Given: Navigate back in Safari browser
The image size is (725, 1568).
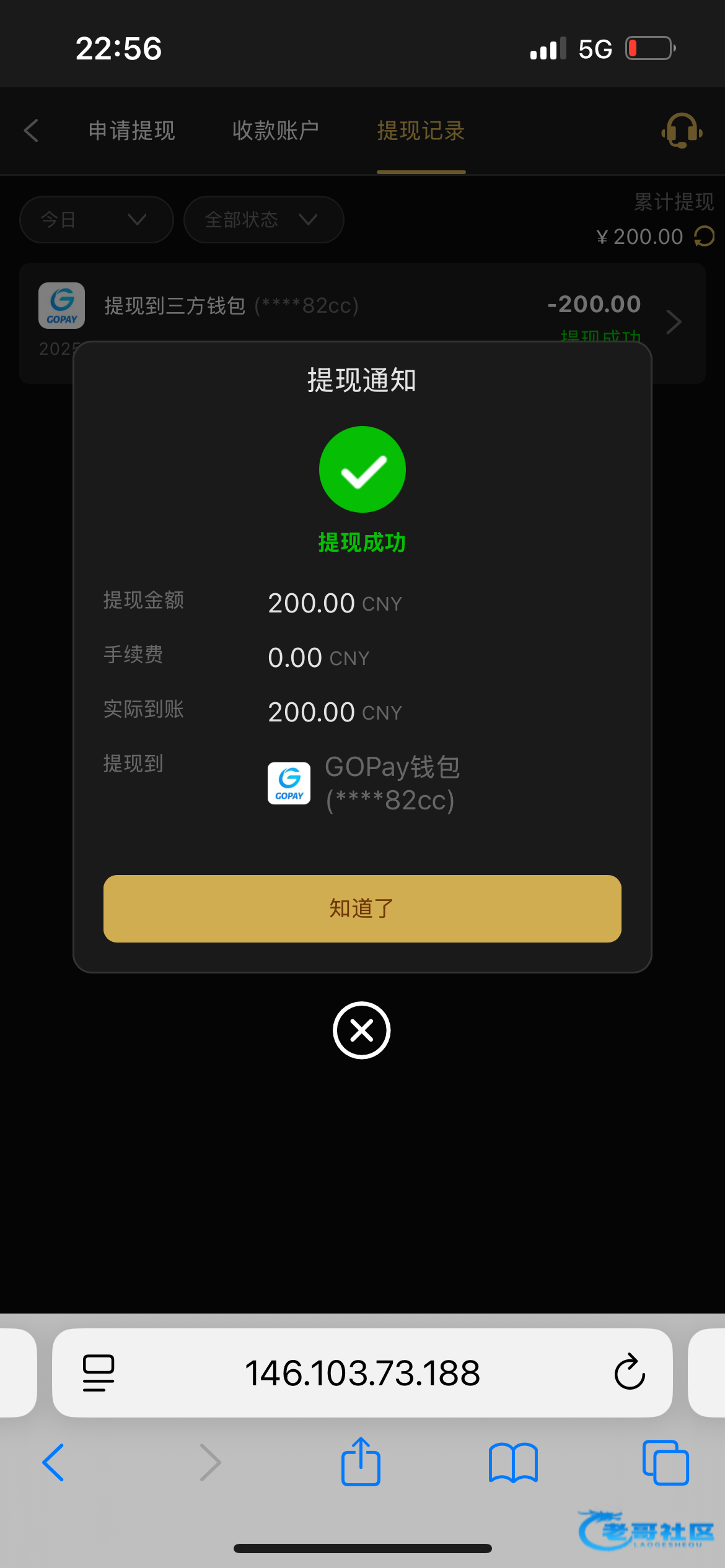Looking at the screenshot, I should (53, 1462).
